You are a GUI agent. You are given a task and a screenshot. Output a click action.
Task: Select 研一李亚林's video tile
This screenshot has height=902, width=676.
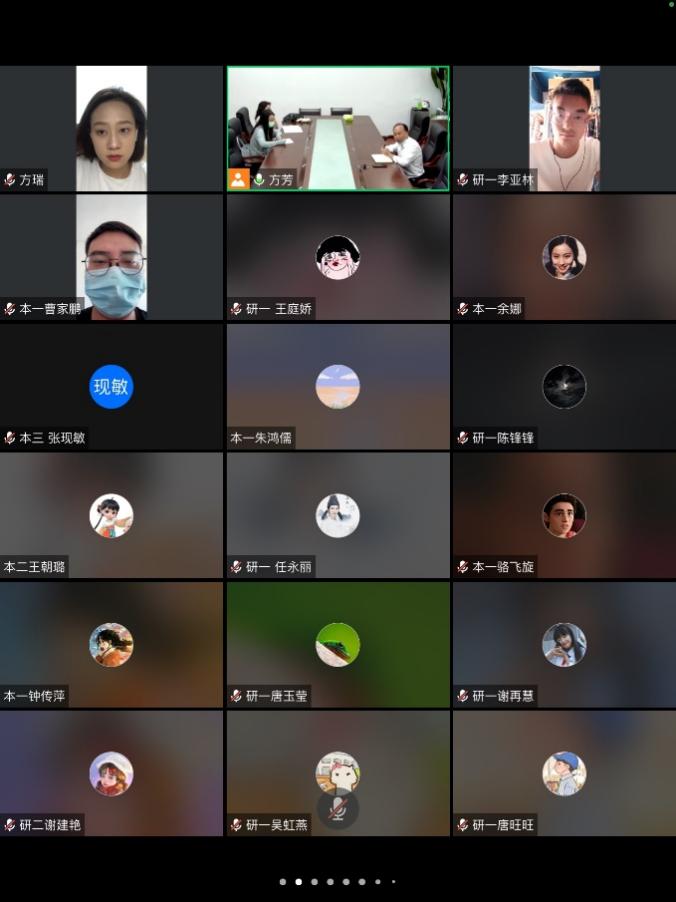(x=564, y=128)
